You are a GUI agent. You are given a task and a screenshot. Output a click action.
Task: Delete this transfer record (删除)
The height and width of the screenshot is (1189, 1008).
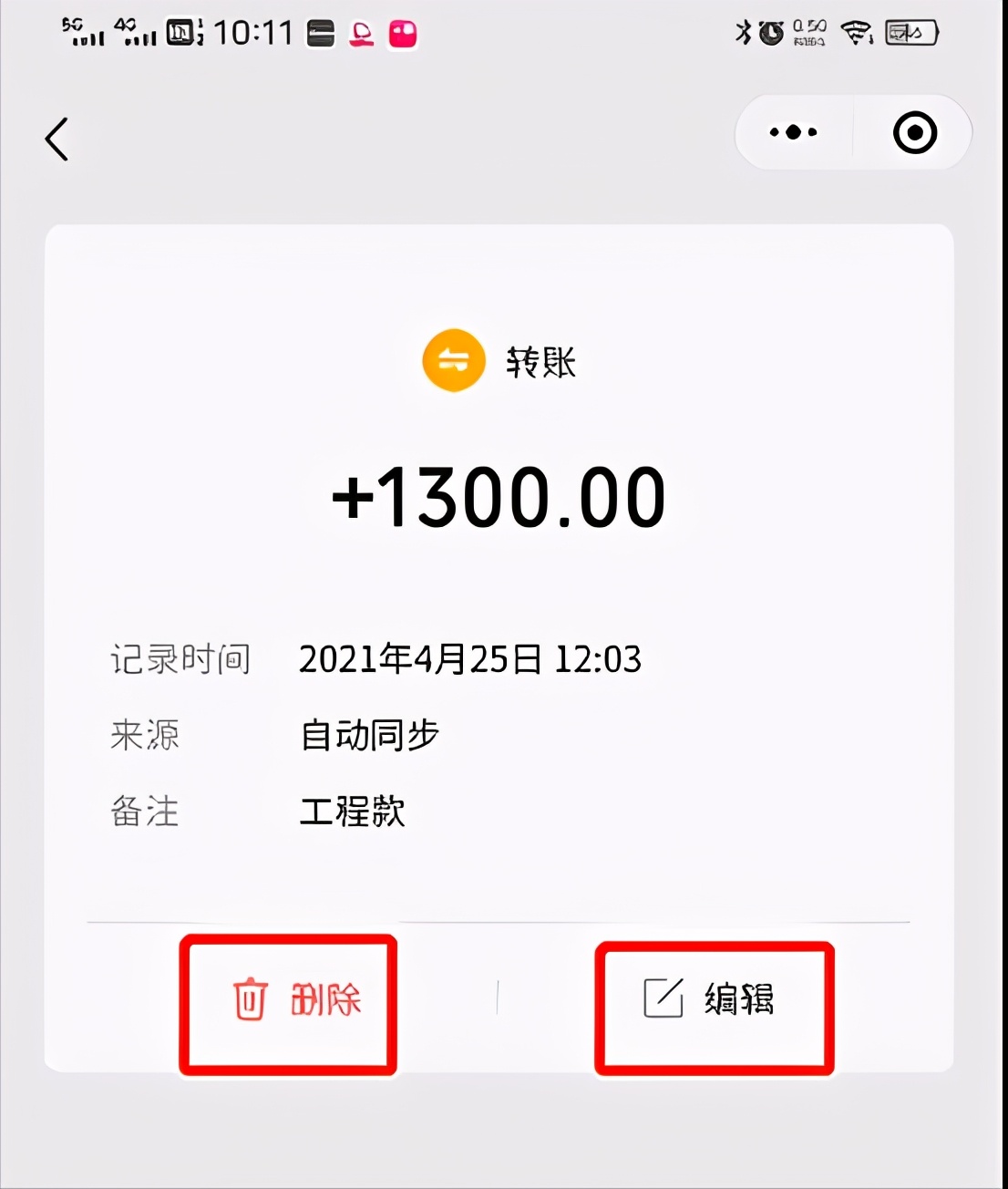(296, 1000)
